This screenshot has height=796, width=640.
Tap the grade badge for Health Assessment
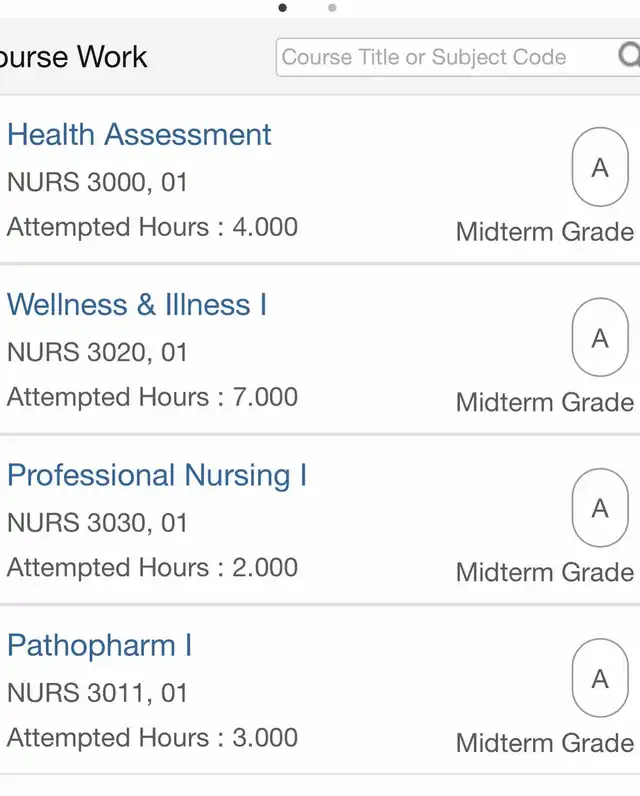click(600, 167)
